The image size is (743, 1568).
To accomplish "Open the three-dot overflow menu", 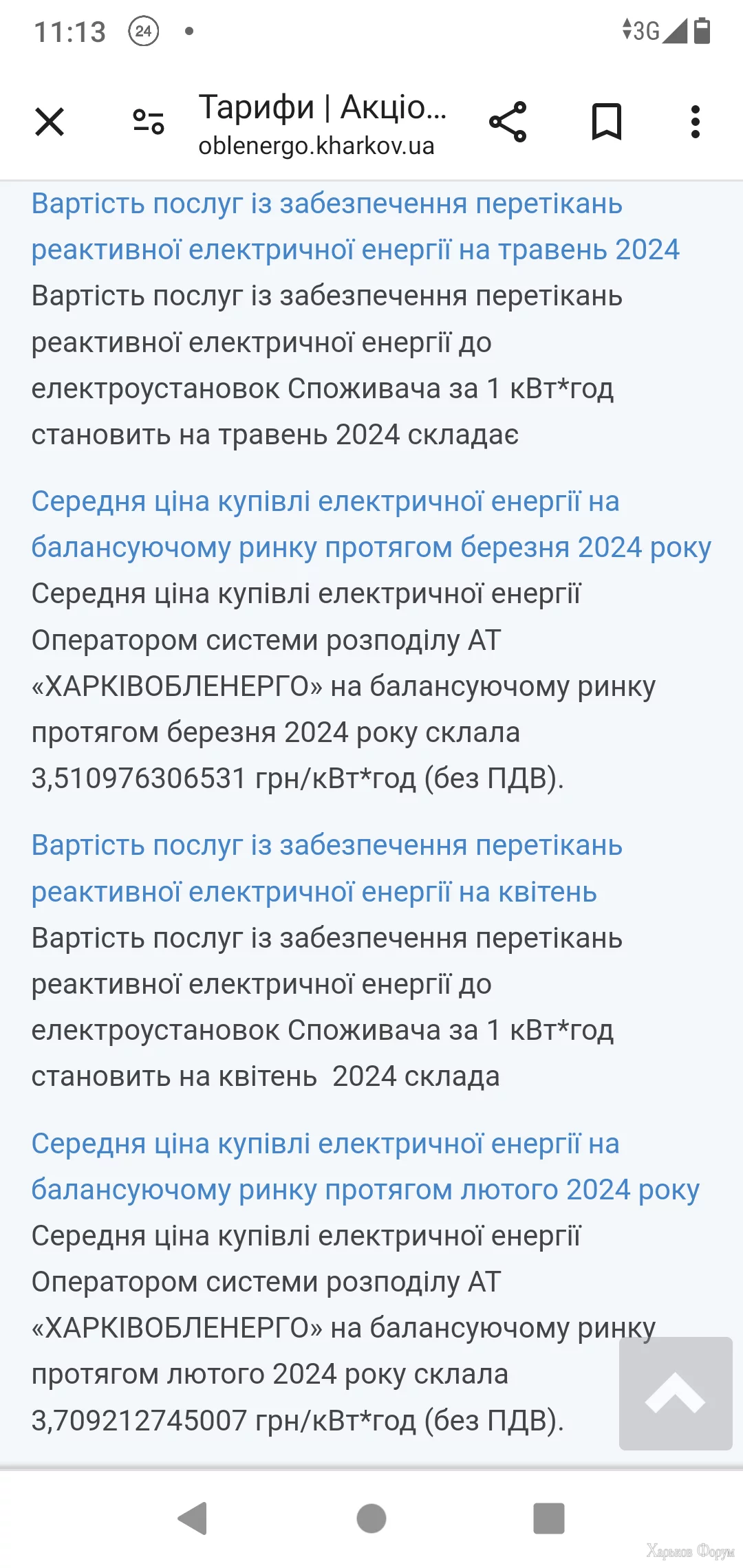I will coord(696,122).
